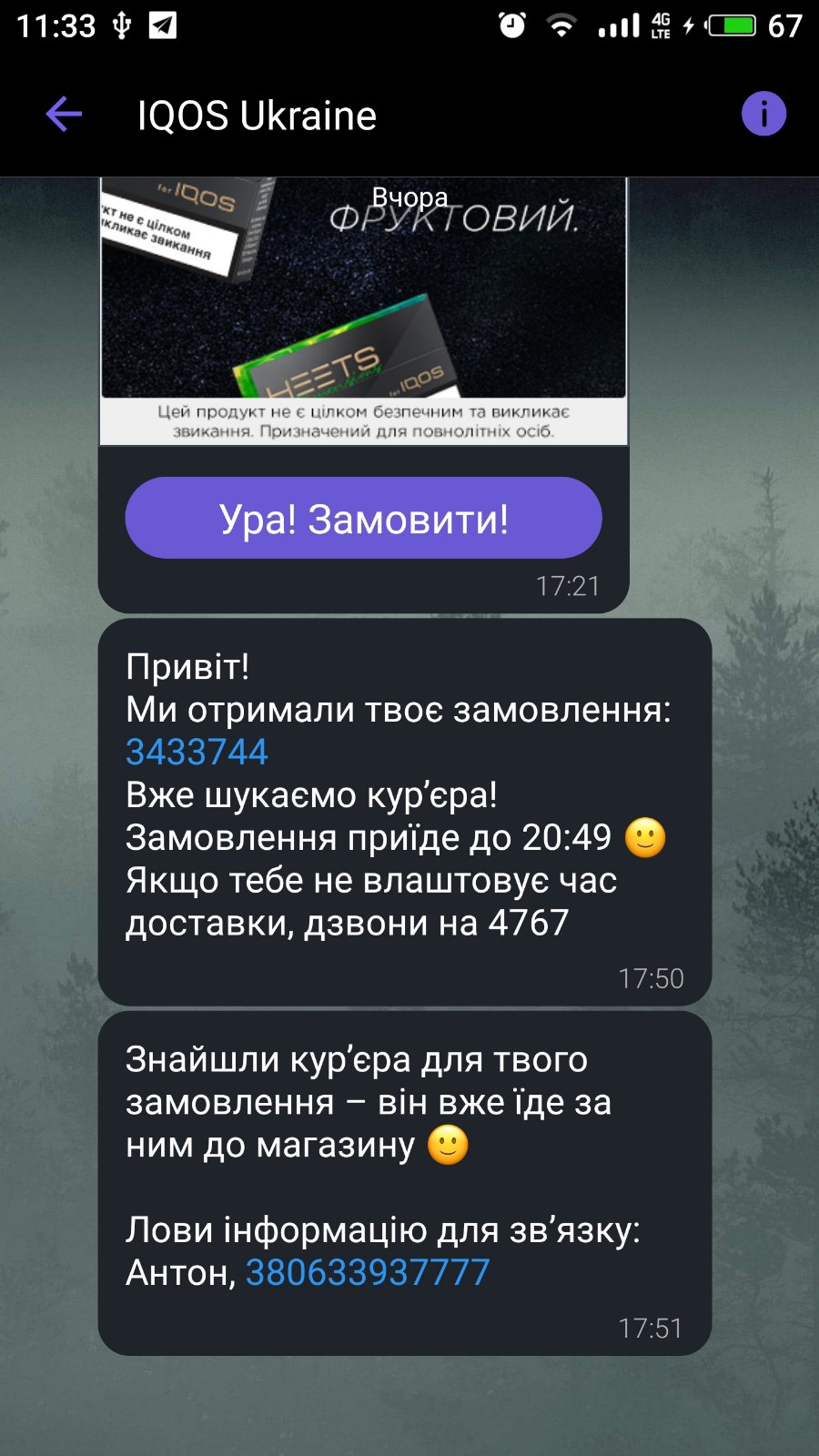Call courier Anton's number 380633937777
This screenshot has width=819, height=1456.
(x=368, y=1272)
